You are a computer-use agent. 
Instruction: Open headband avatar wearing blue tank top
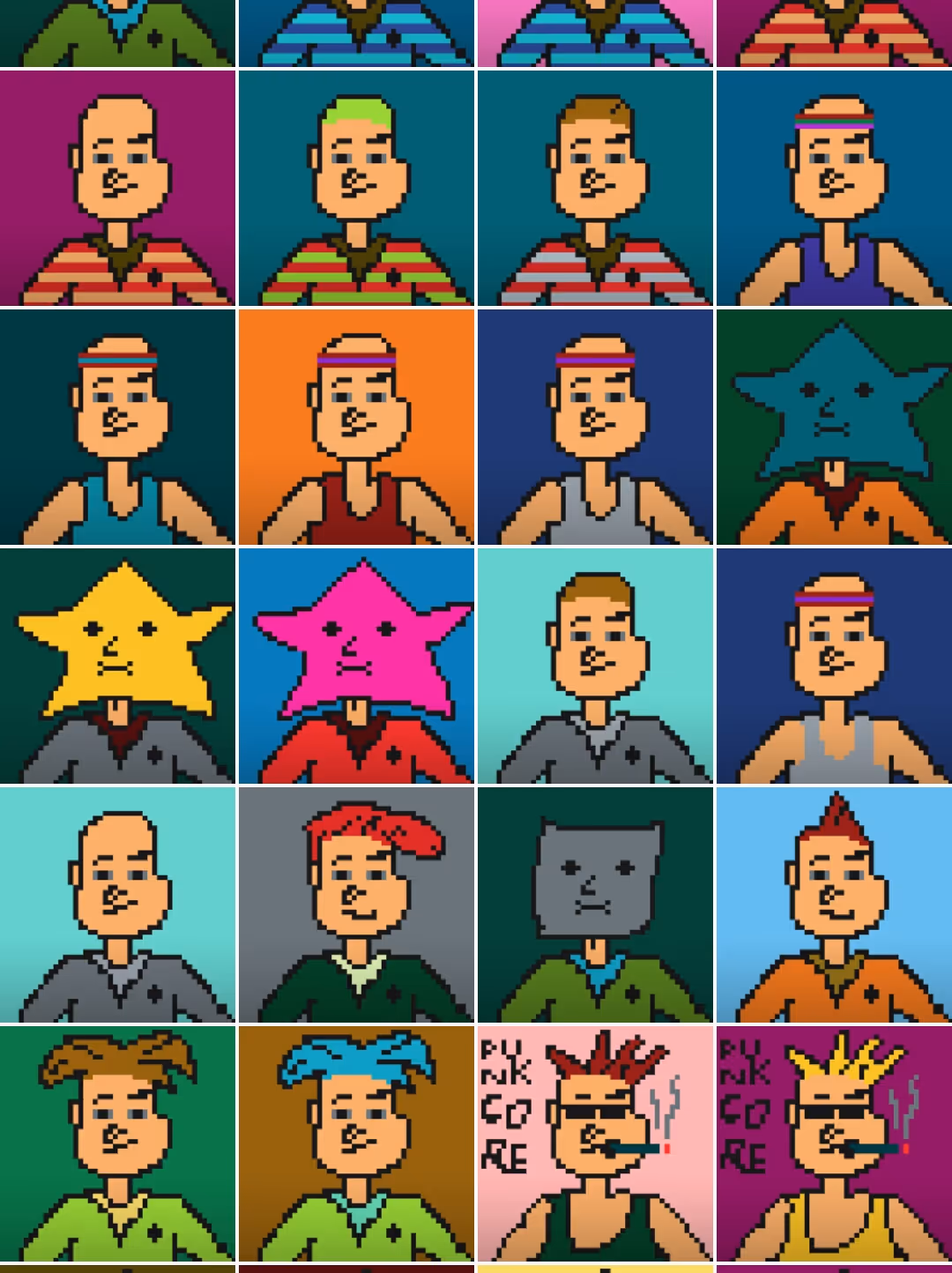[117, 427]
